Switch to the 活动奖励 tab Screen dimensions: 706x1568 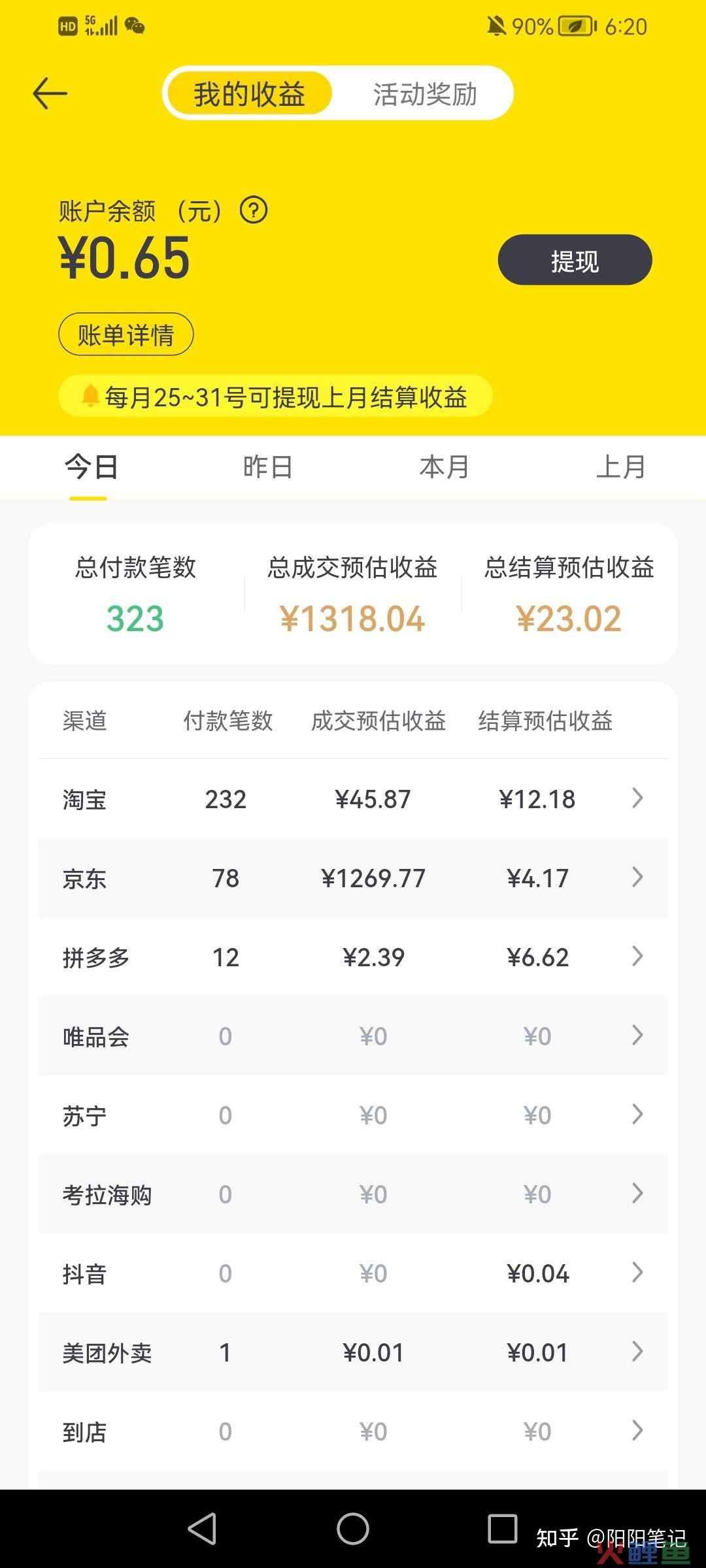(425, 94)
